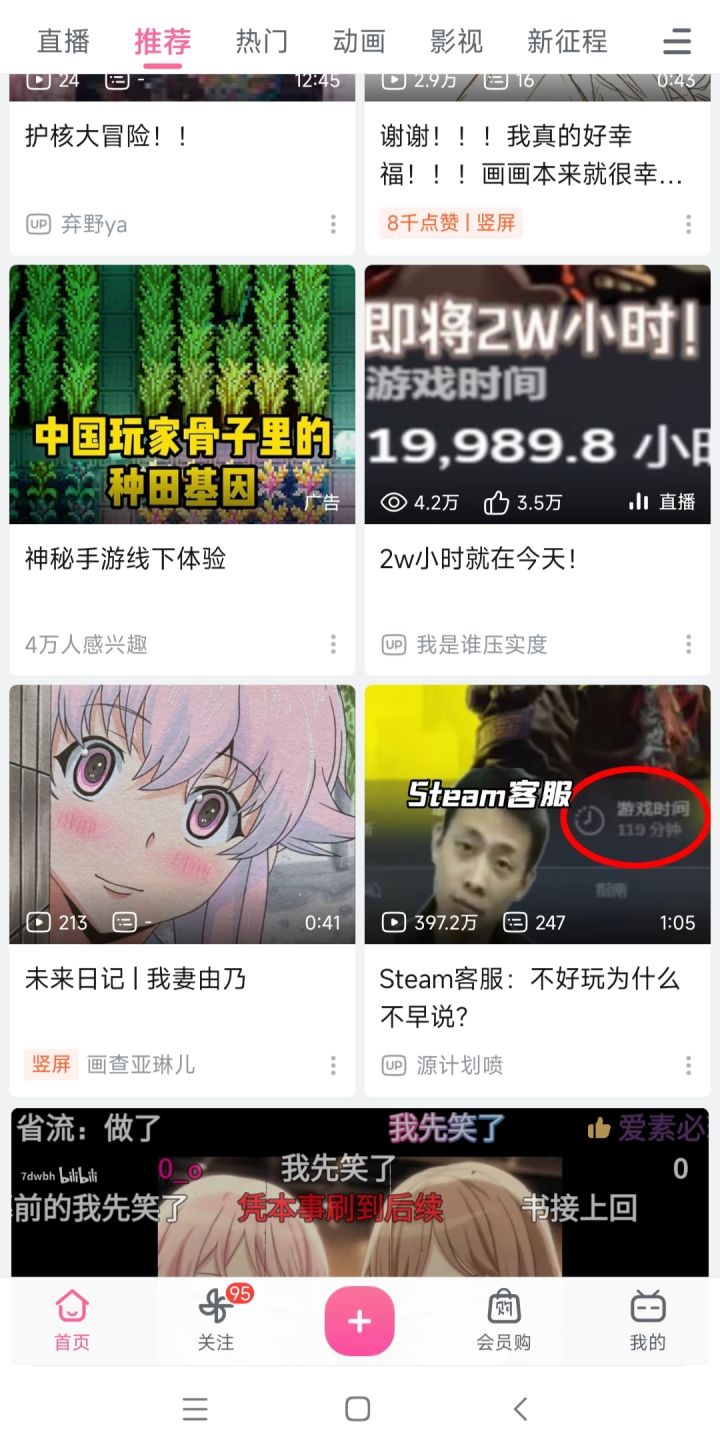Open options menu for 未来日记 video
This screenshot has width=720, height=1452.
coord(332,1066)
